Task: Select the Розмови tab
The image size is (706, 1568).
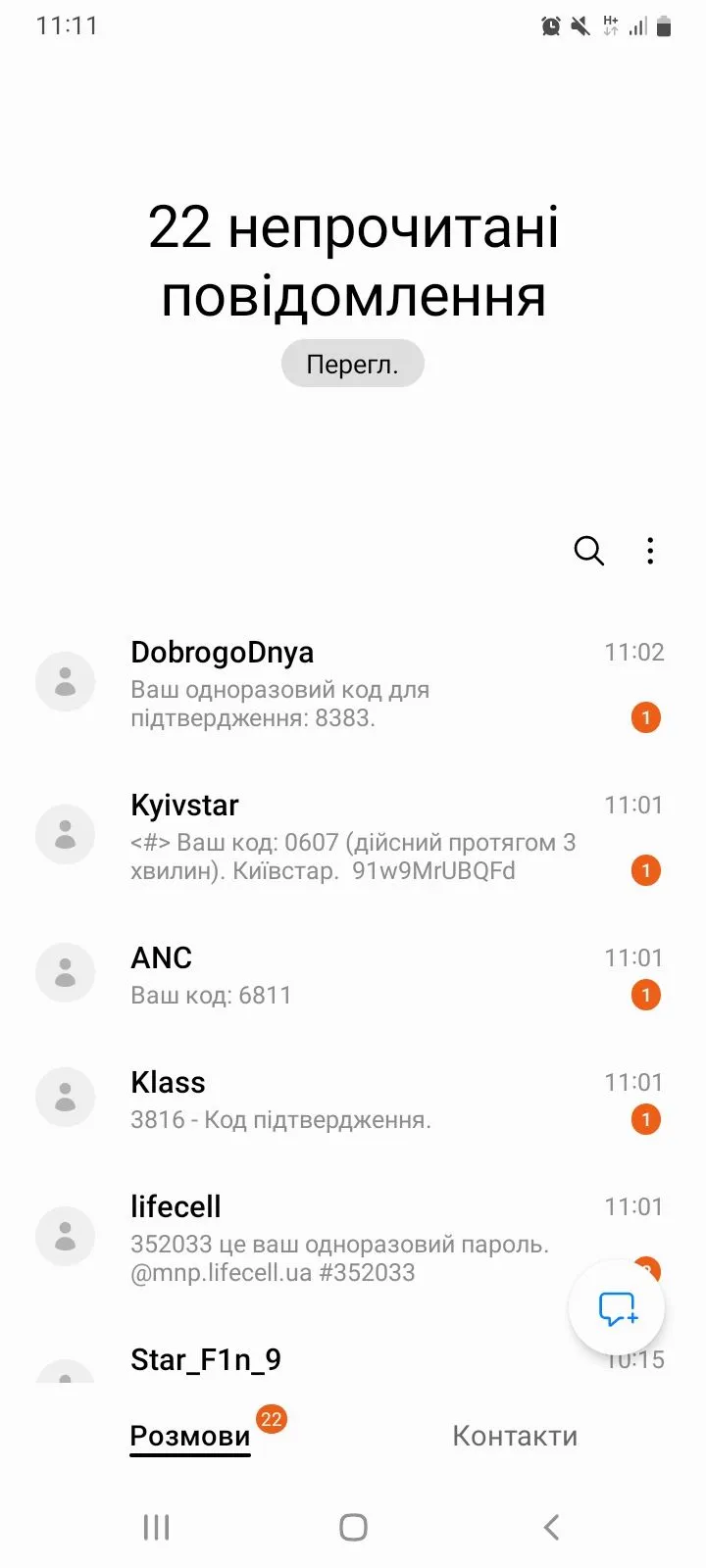Action: click(190, 1436)
